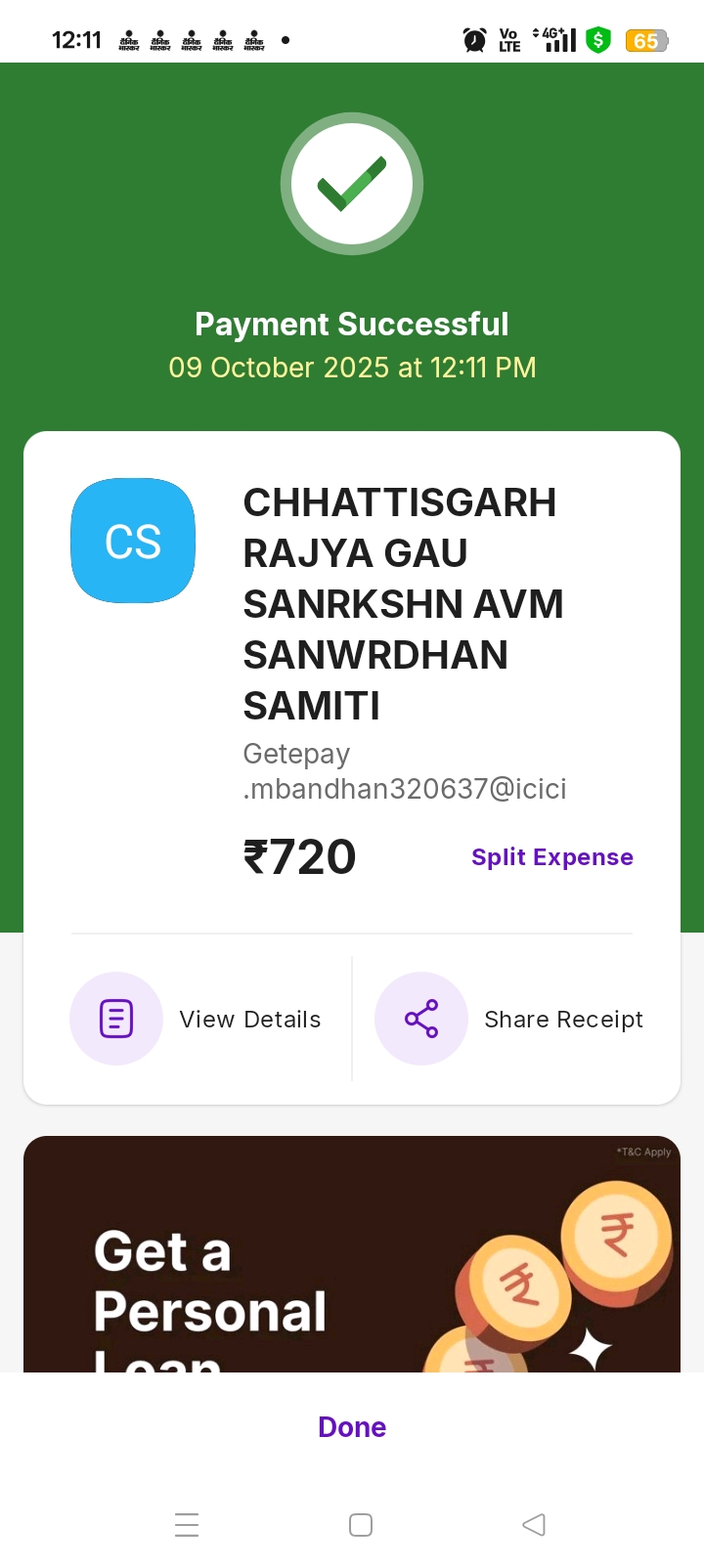The height and width of the screenshot is (1568, 704).
Task: Open View Details for this payment
Action: click(197, 1019)
